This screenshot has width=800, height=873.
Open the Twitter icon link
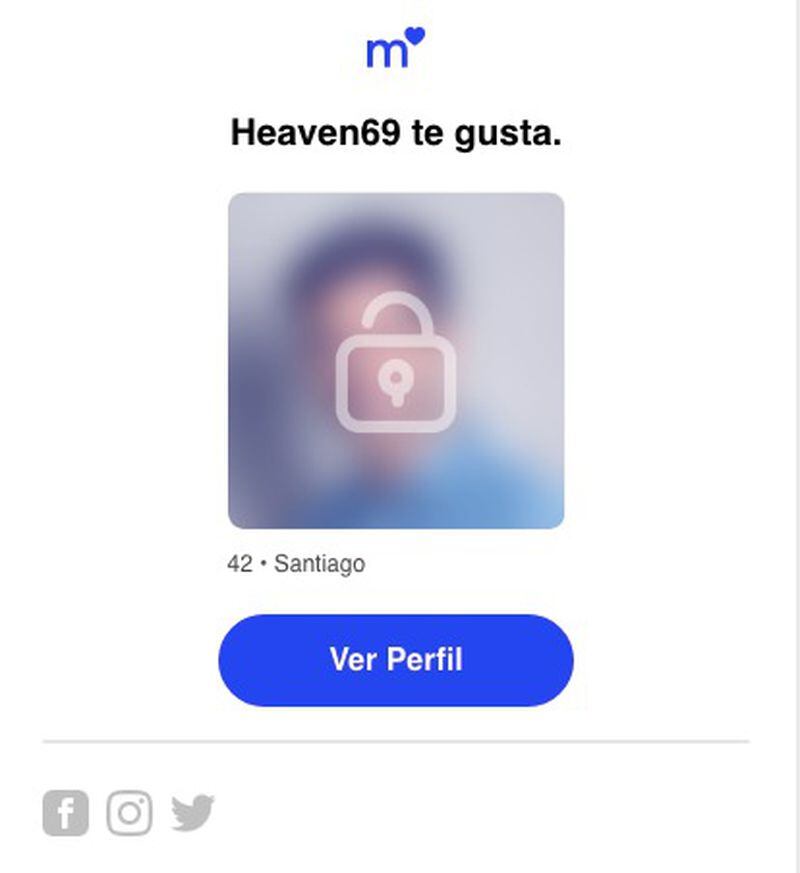coord(192,813)
